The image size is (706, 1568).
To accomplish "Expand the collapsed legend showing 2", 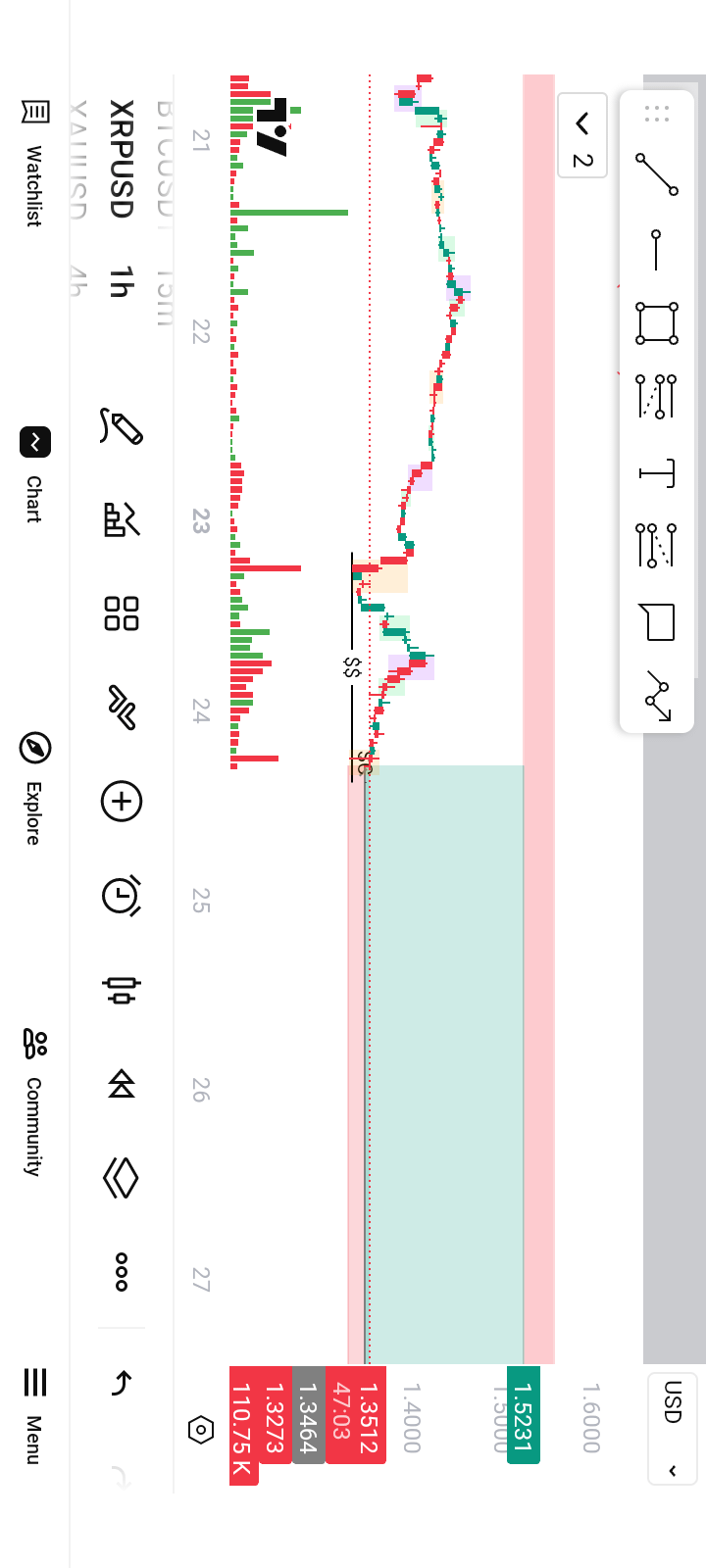I will point(582,135).
